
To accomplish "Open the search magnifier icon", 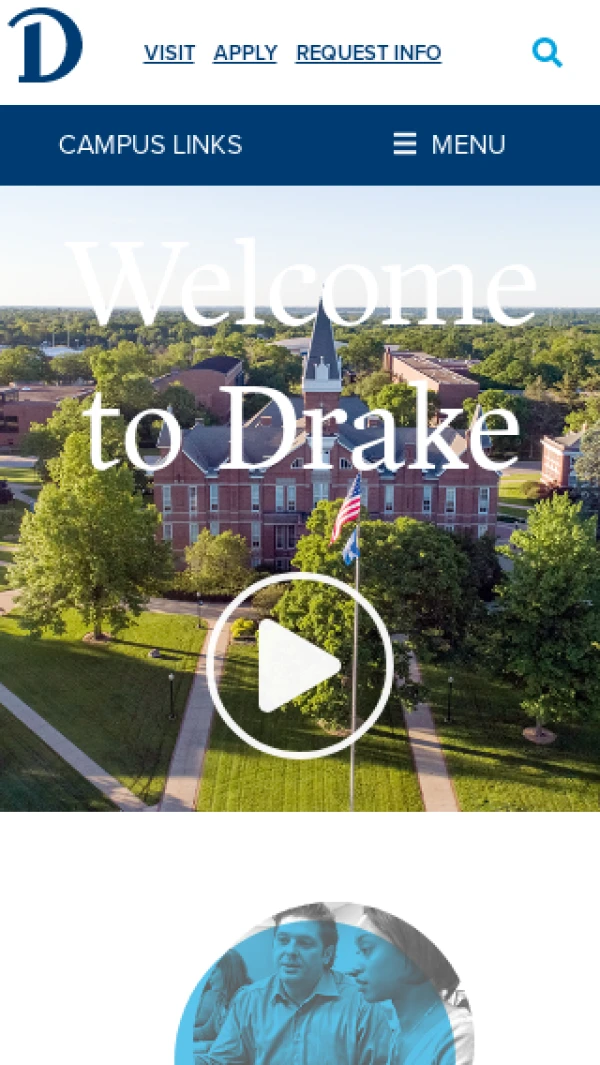I will point(547,52).
